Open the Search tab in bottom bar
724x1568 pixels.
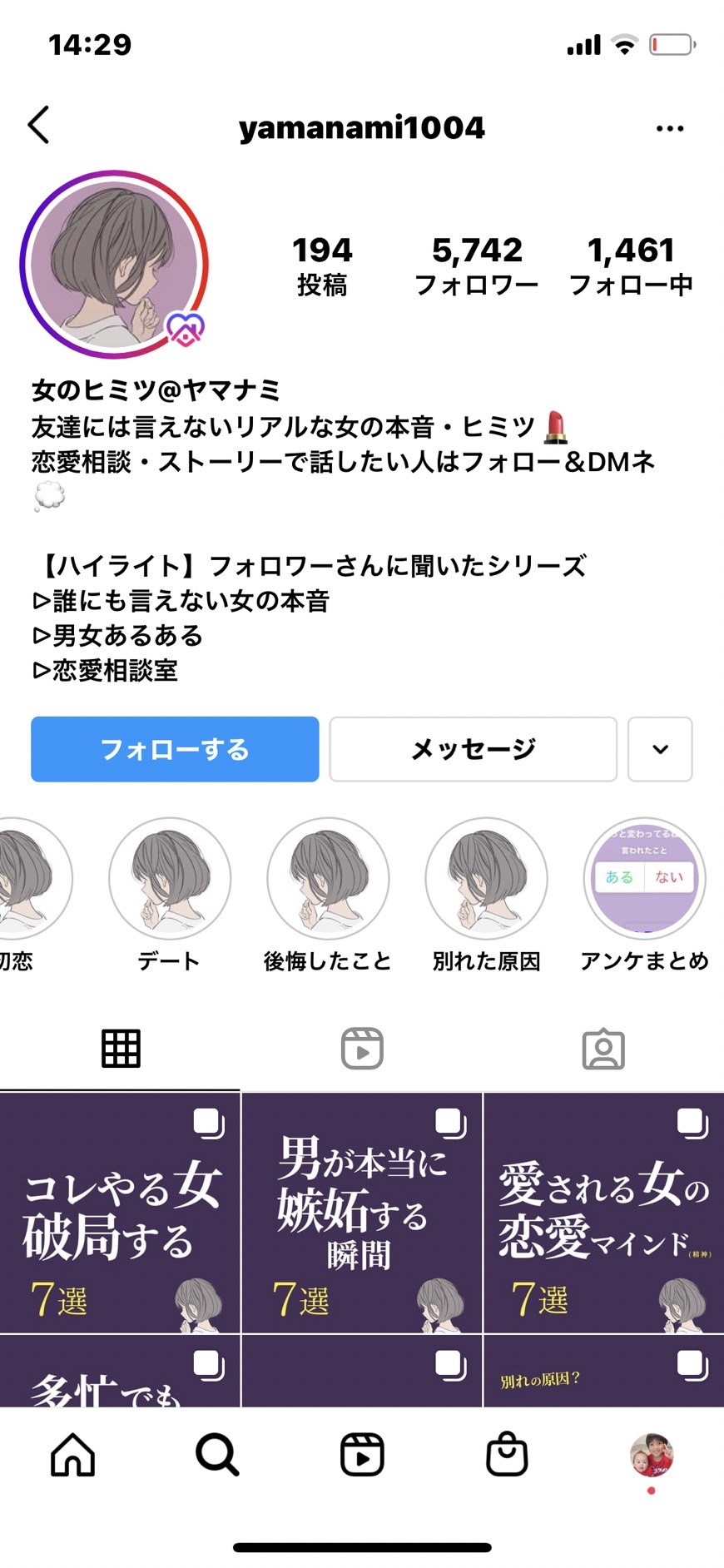(217, 1455)
